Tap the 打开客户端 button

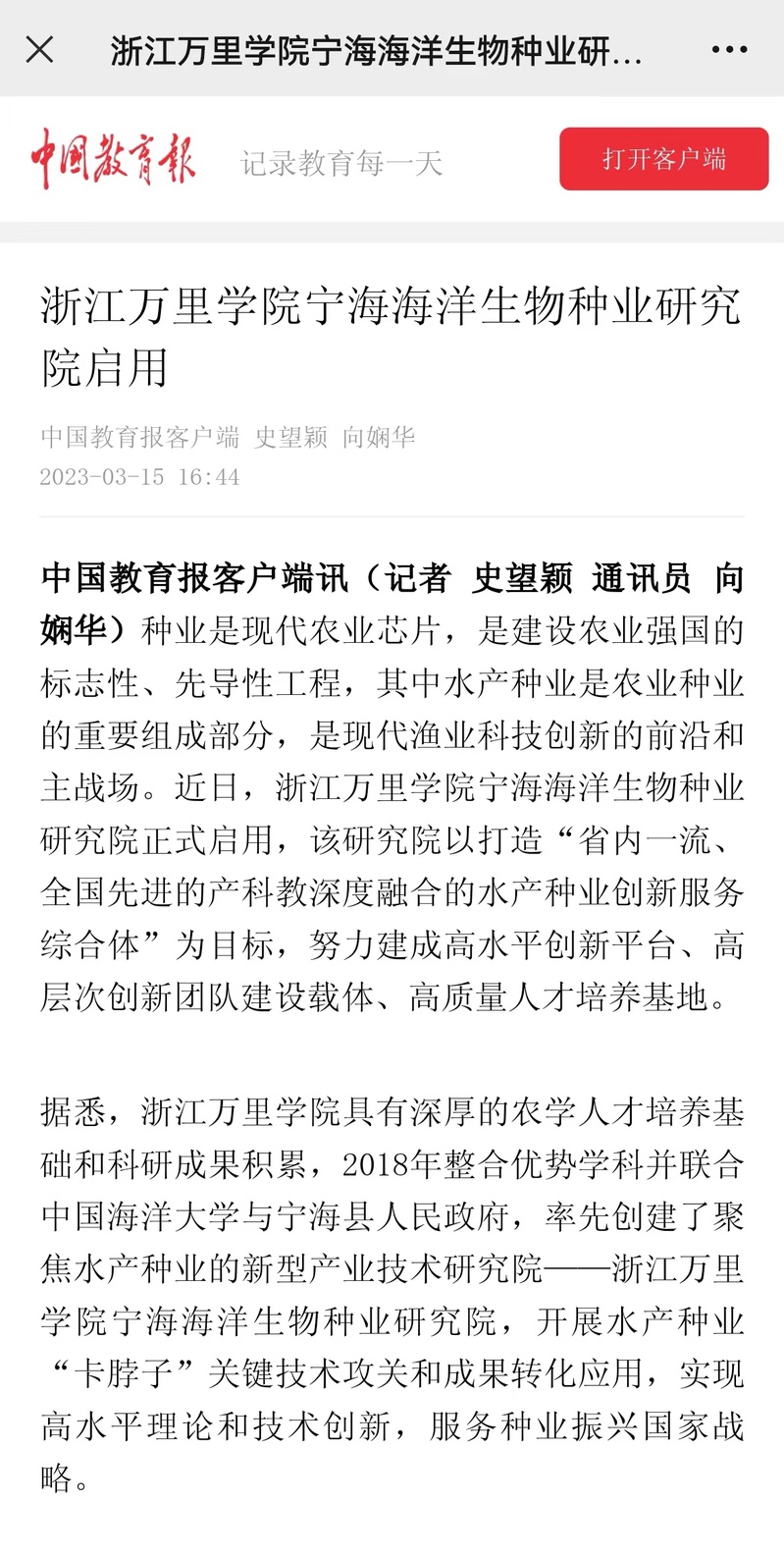click(x=664, y=159)
